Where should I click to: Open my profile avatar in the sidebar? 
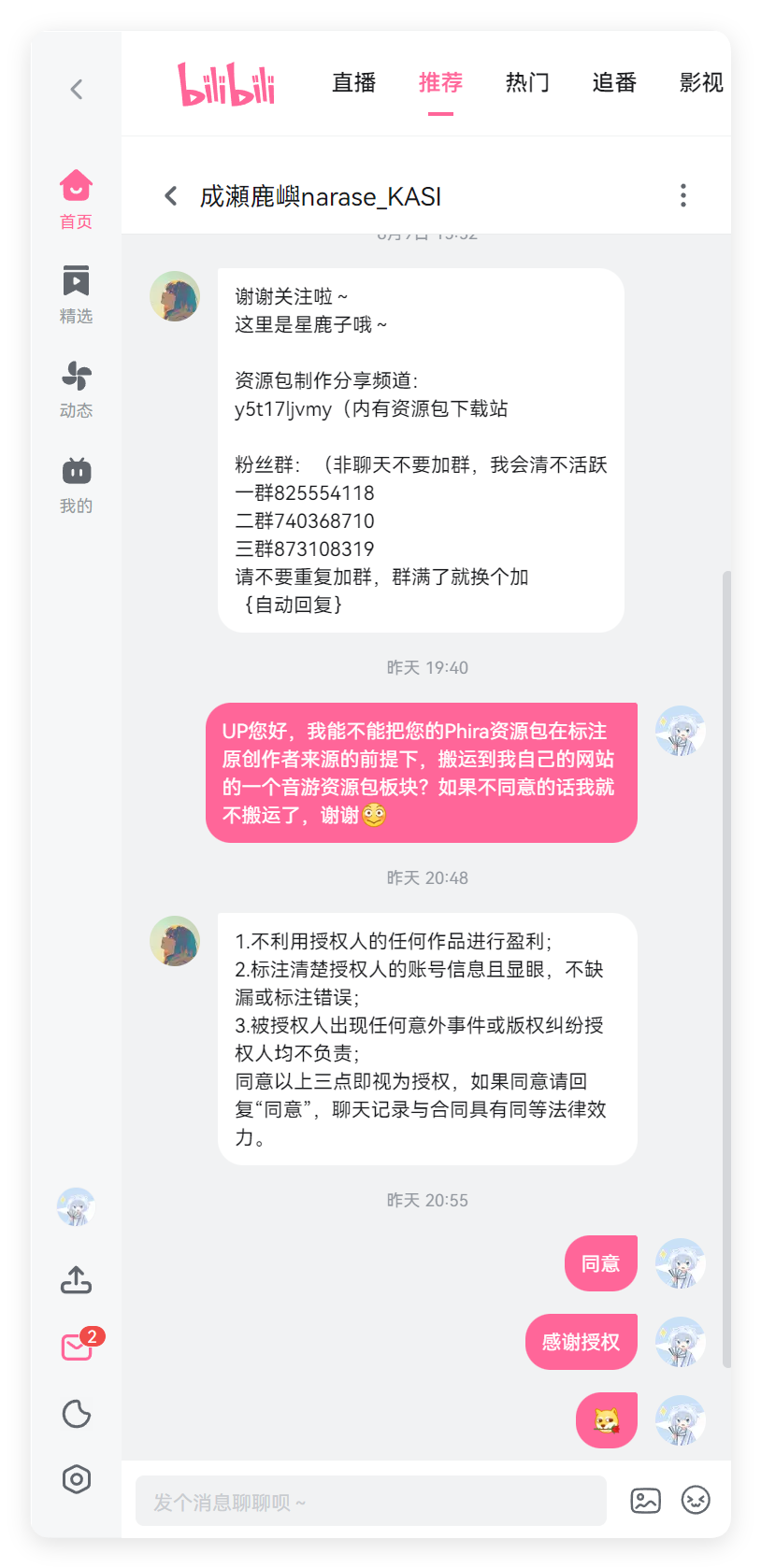click(x=76, y=1207)
